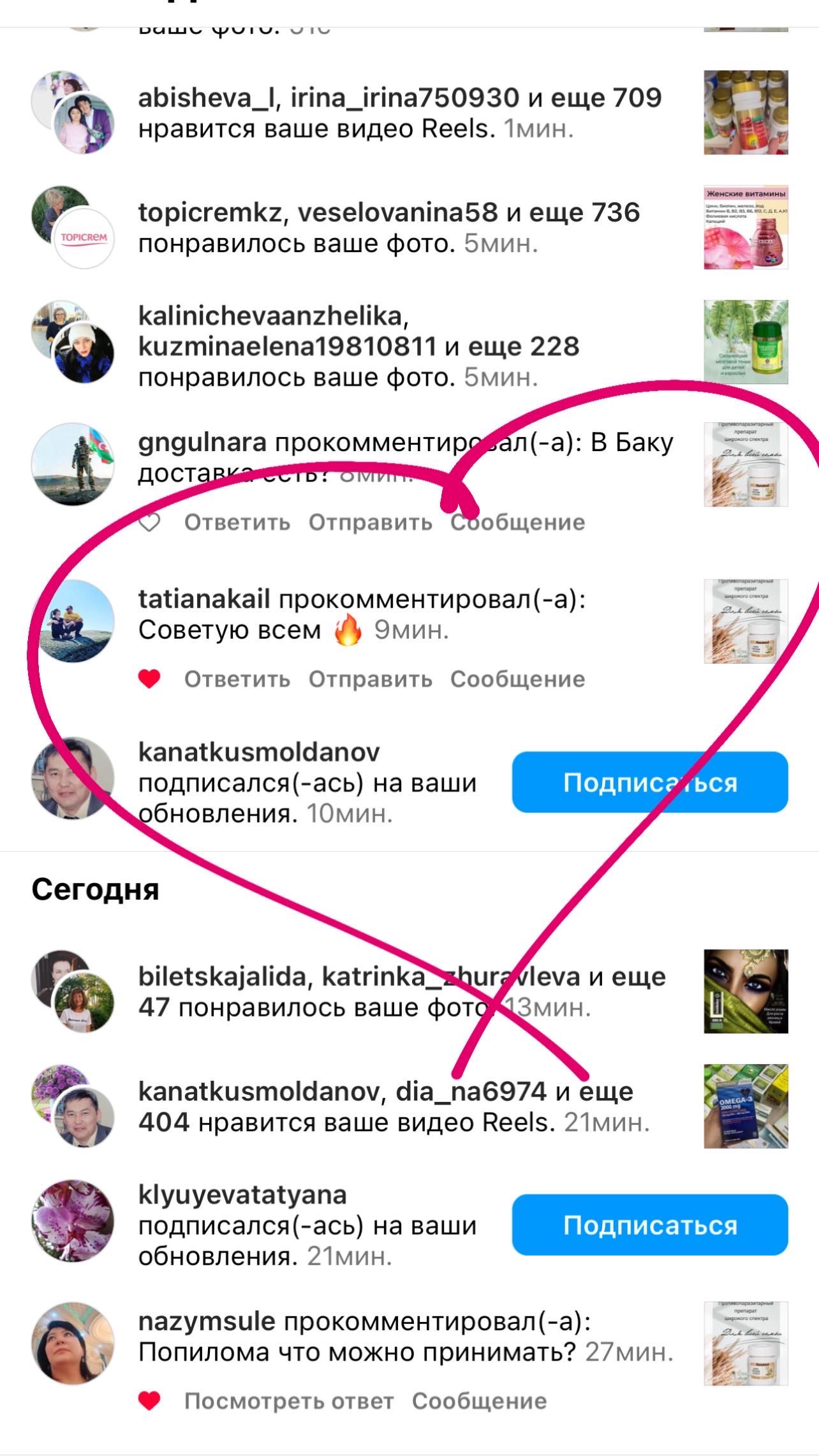This screenshot has width=819, height=1456.
Task: View the reply to nazymsule's comment
Action: 288,1401
